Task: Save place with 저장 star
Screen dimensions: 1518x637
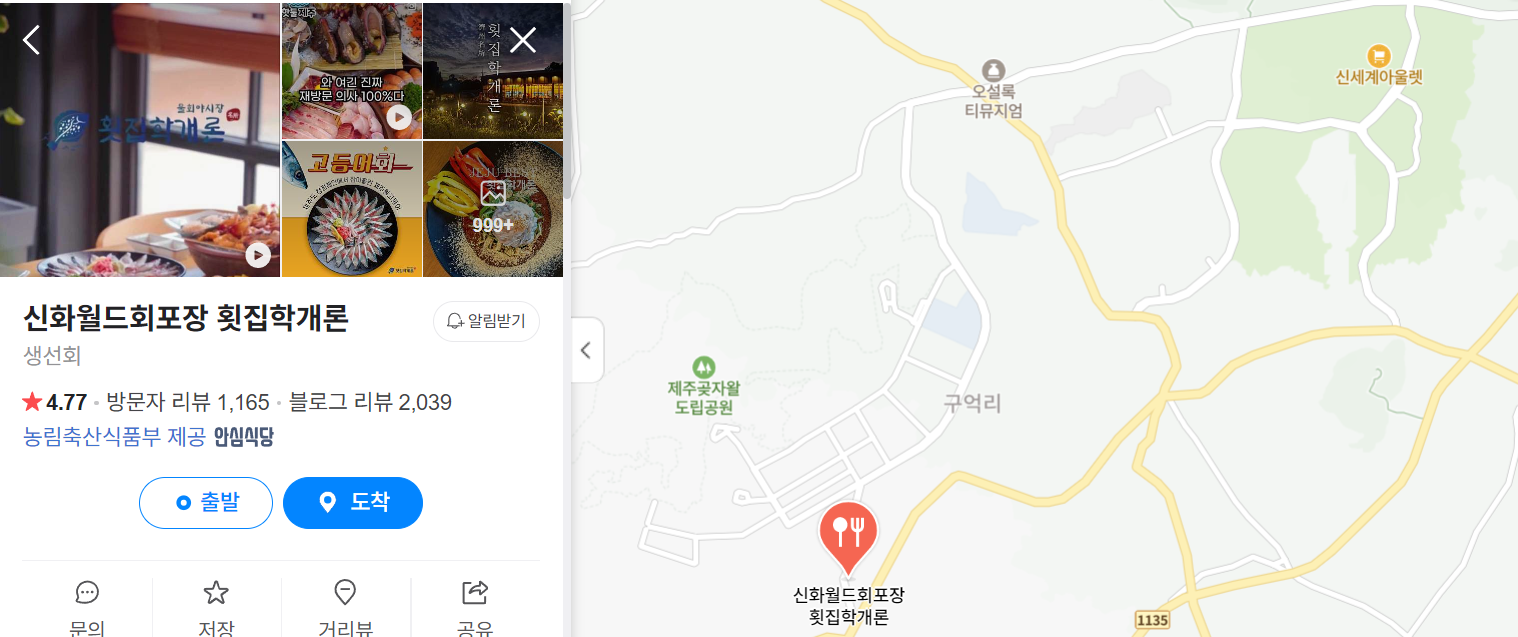Action: pos(216,607)
